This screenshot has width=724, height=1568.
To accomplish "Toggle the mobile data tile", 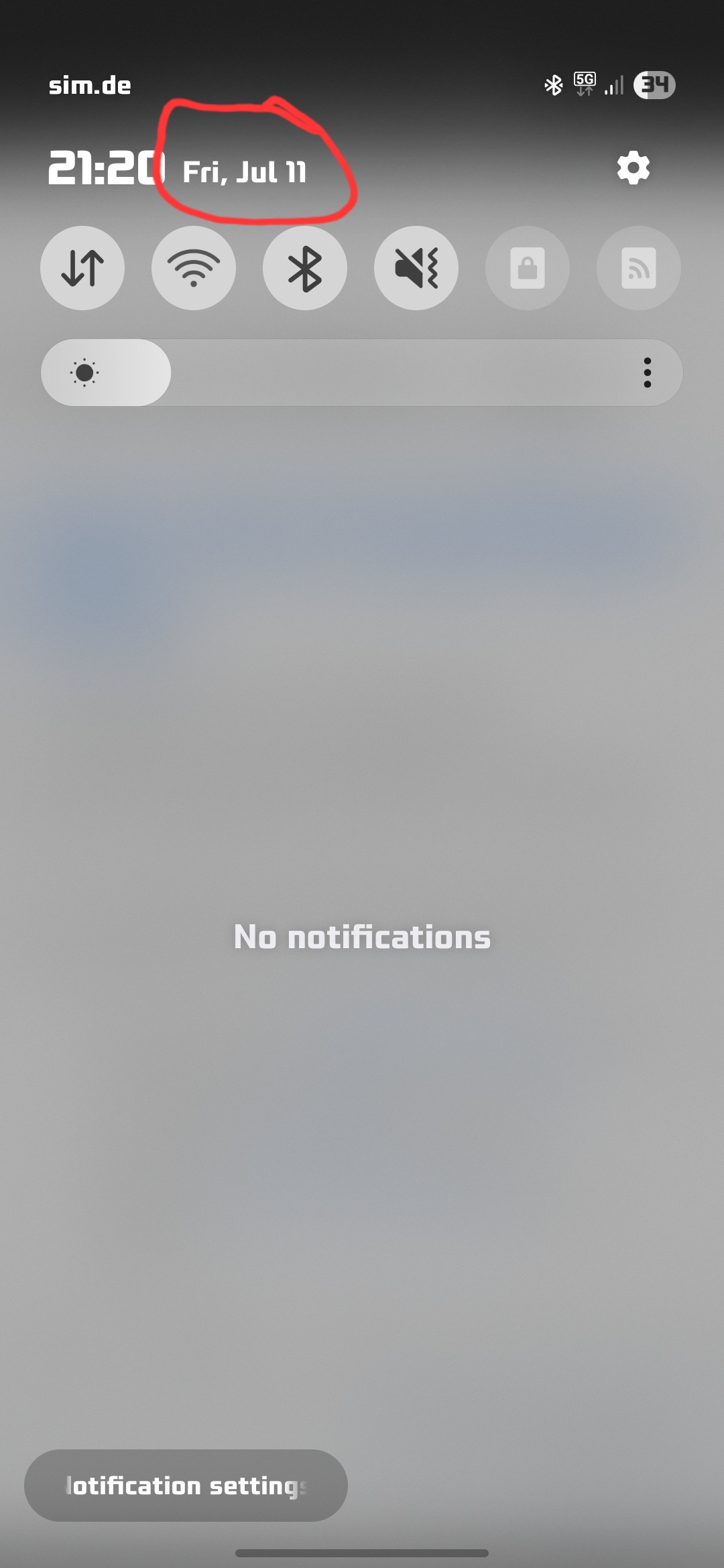I will (82, 268).
